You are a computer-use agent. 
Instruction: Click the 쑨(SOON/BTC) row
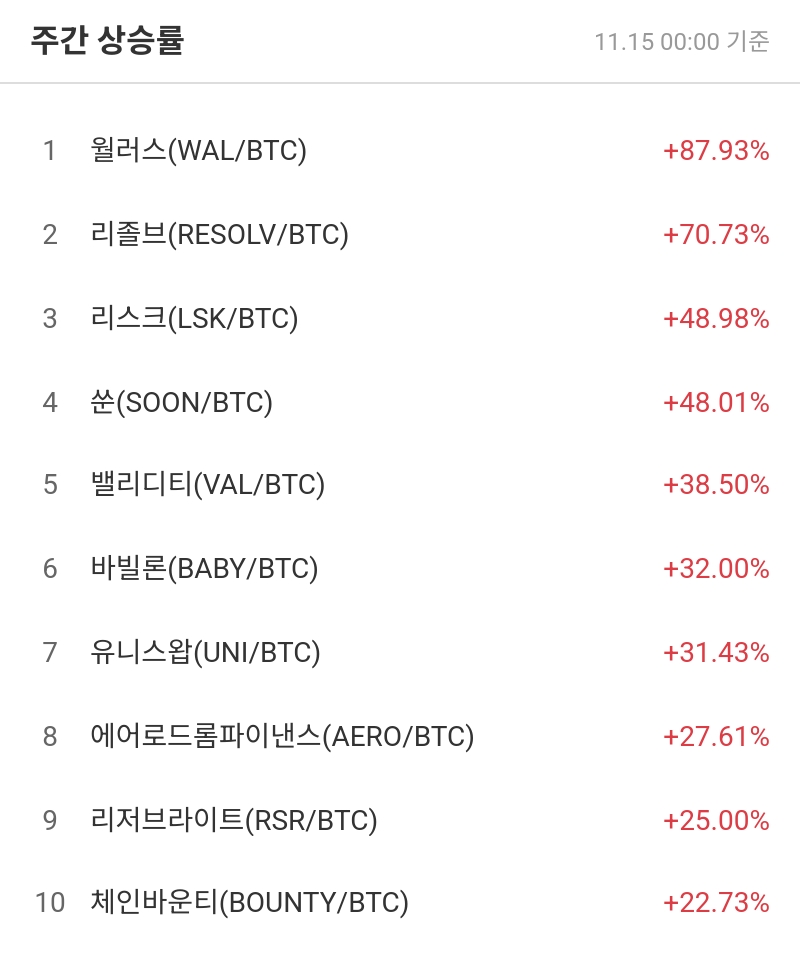tap(180, 402)
